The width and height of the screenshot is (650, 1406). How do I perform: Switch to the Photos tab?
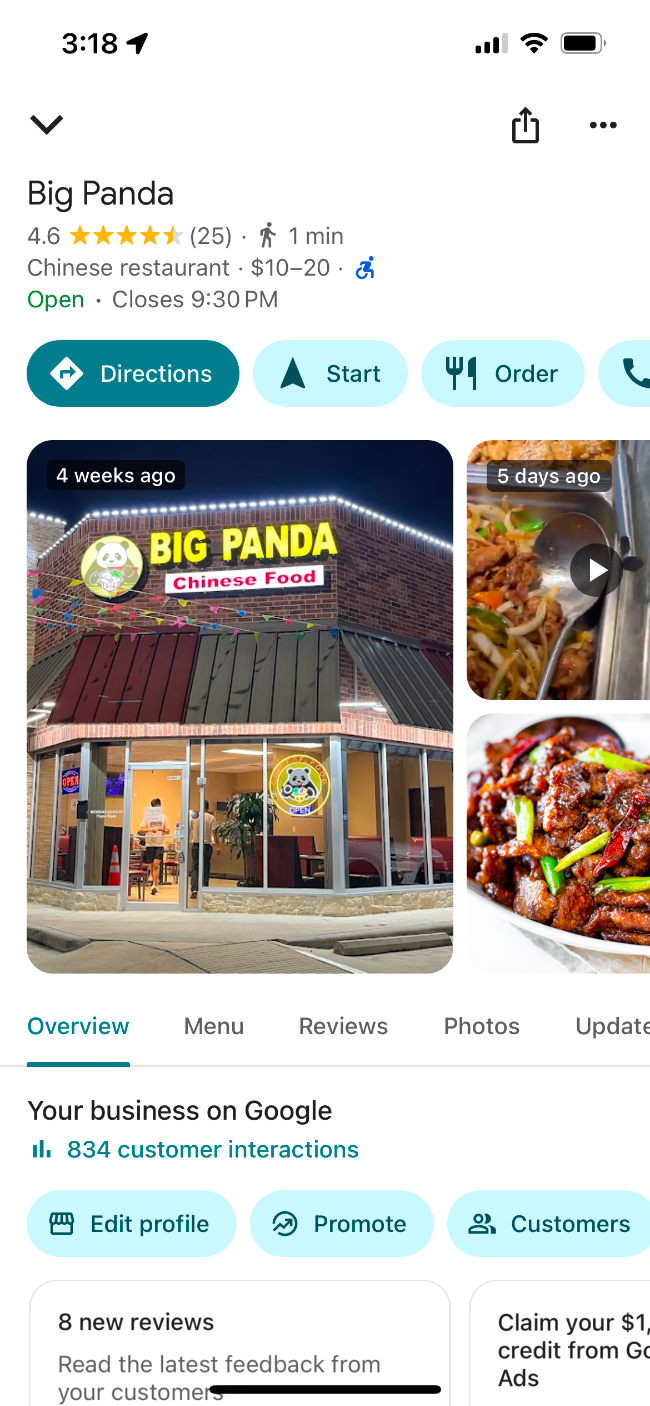[x=481, y=1026]
